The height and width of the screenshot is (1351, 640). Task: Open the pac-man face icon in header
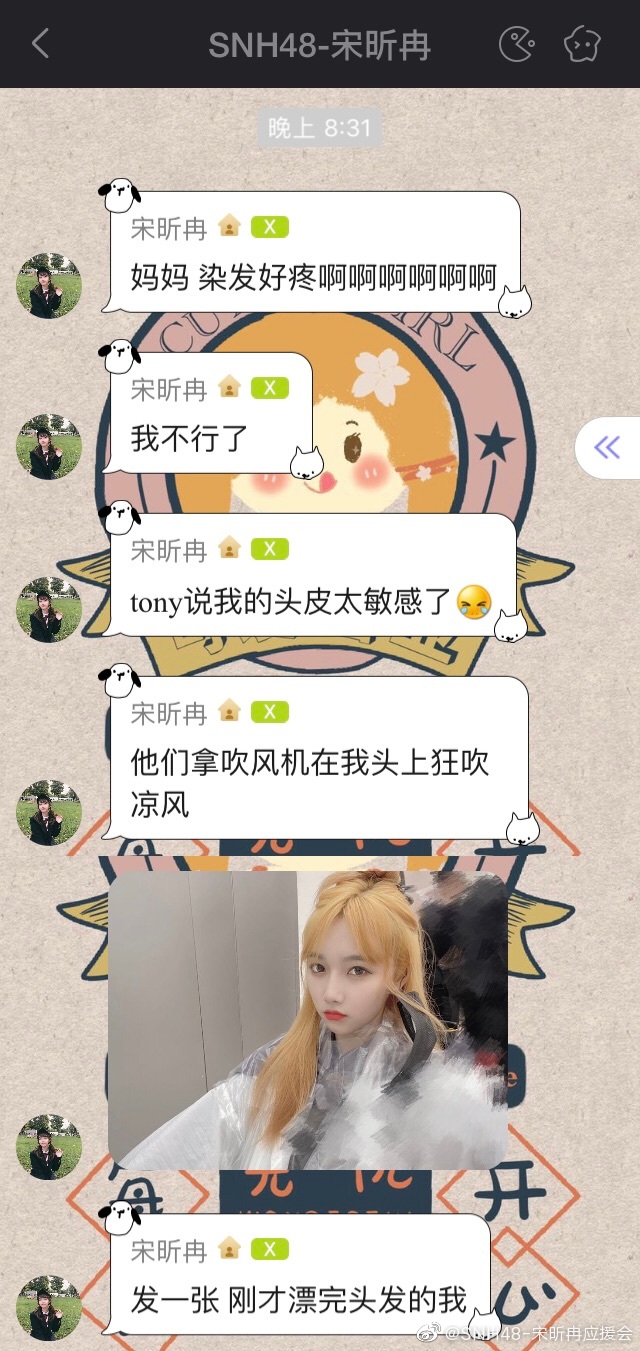pyautogui.click(x=517, y=44)
